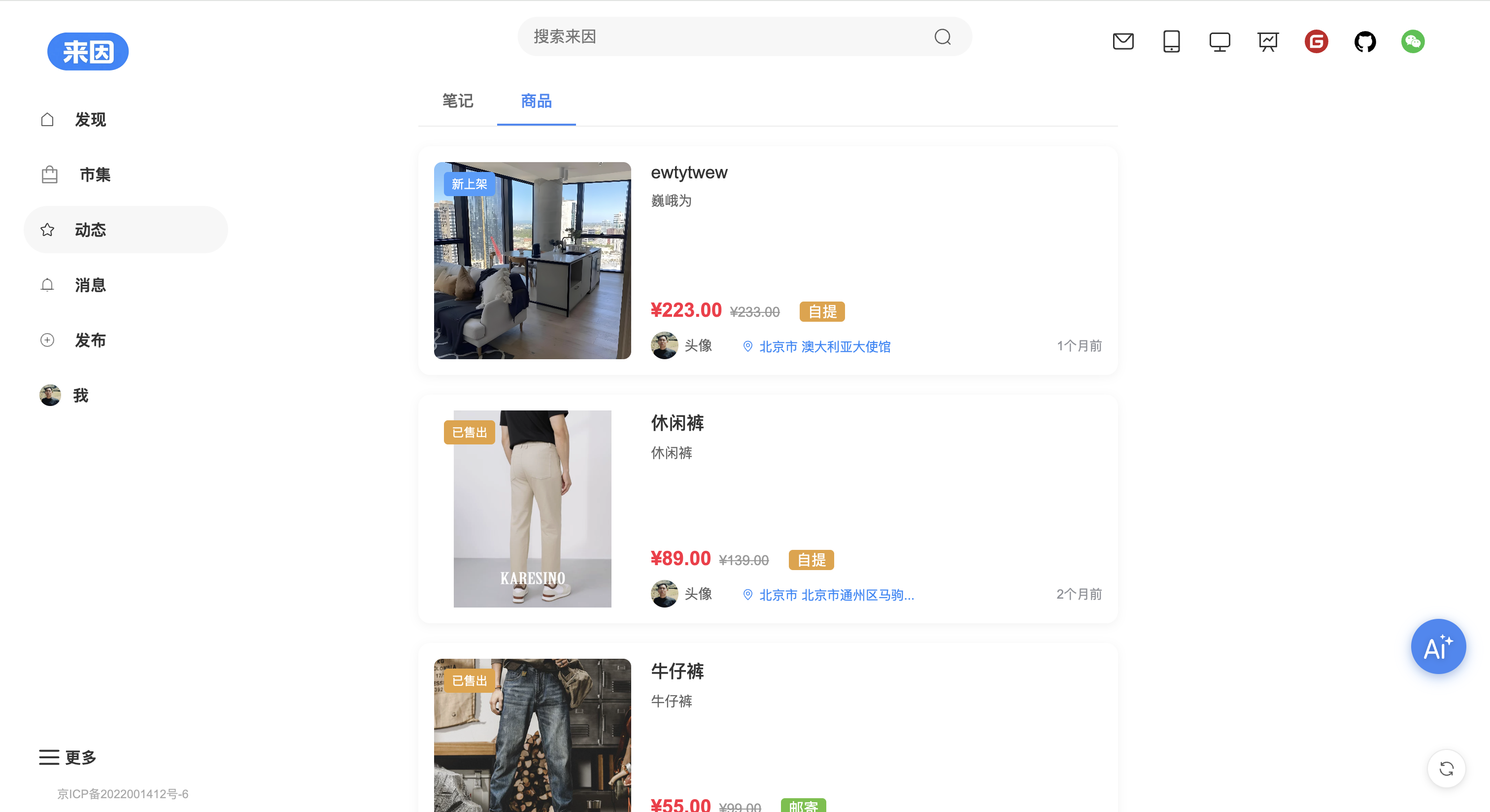
Task: Open the WeChat green icon
Action: [x=1413, y=42]
